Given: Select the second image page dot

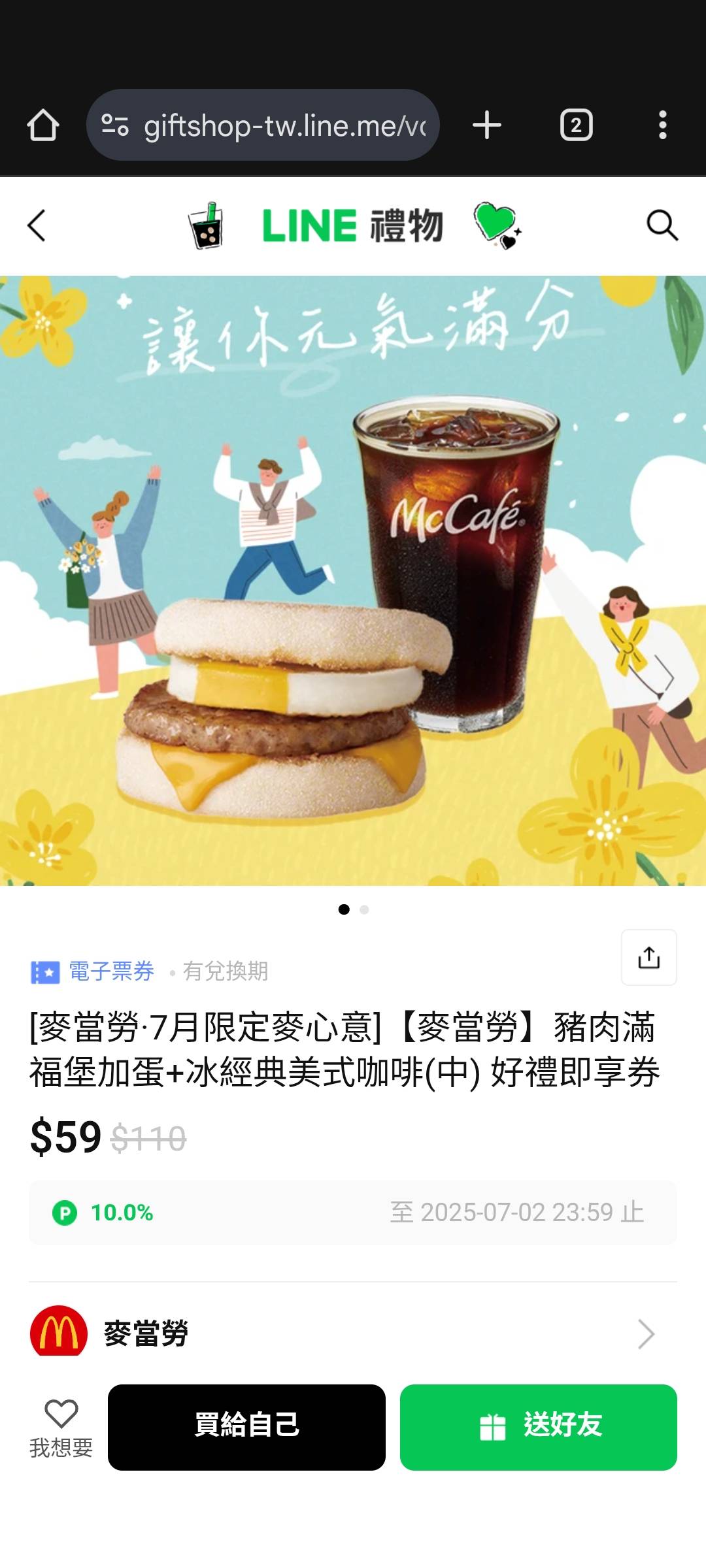Looking at the screenshot, I should [364, 909].
